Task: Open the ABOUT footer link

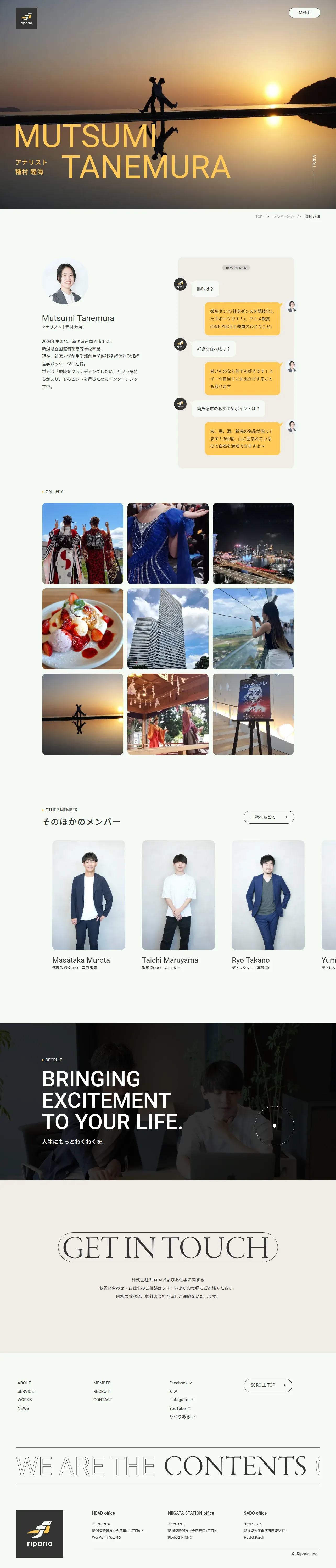Action: (24, 1383)
